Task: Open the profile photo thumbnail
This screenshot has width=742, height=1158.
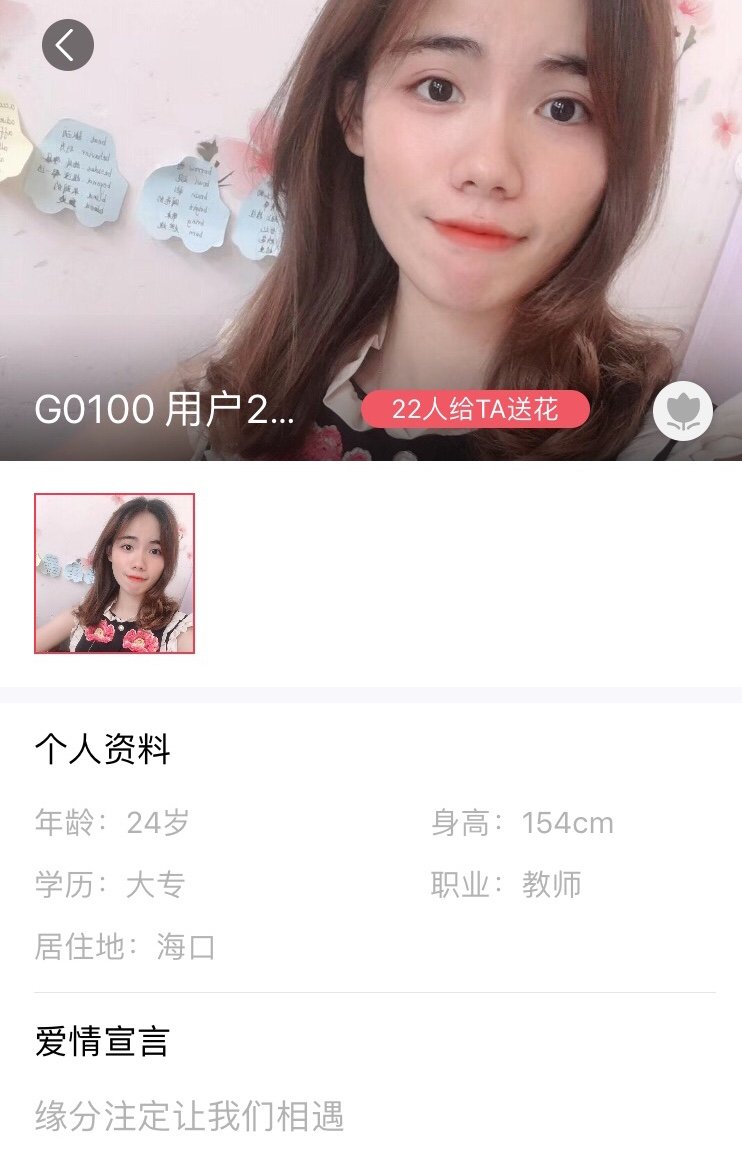Action: coord(114,573)
